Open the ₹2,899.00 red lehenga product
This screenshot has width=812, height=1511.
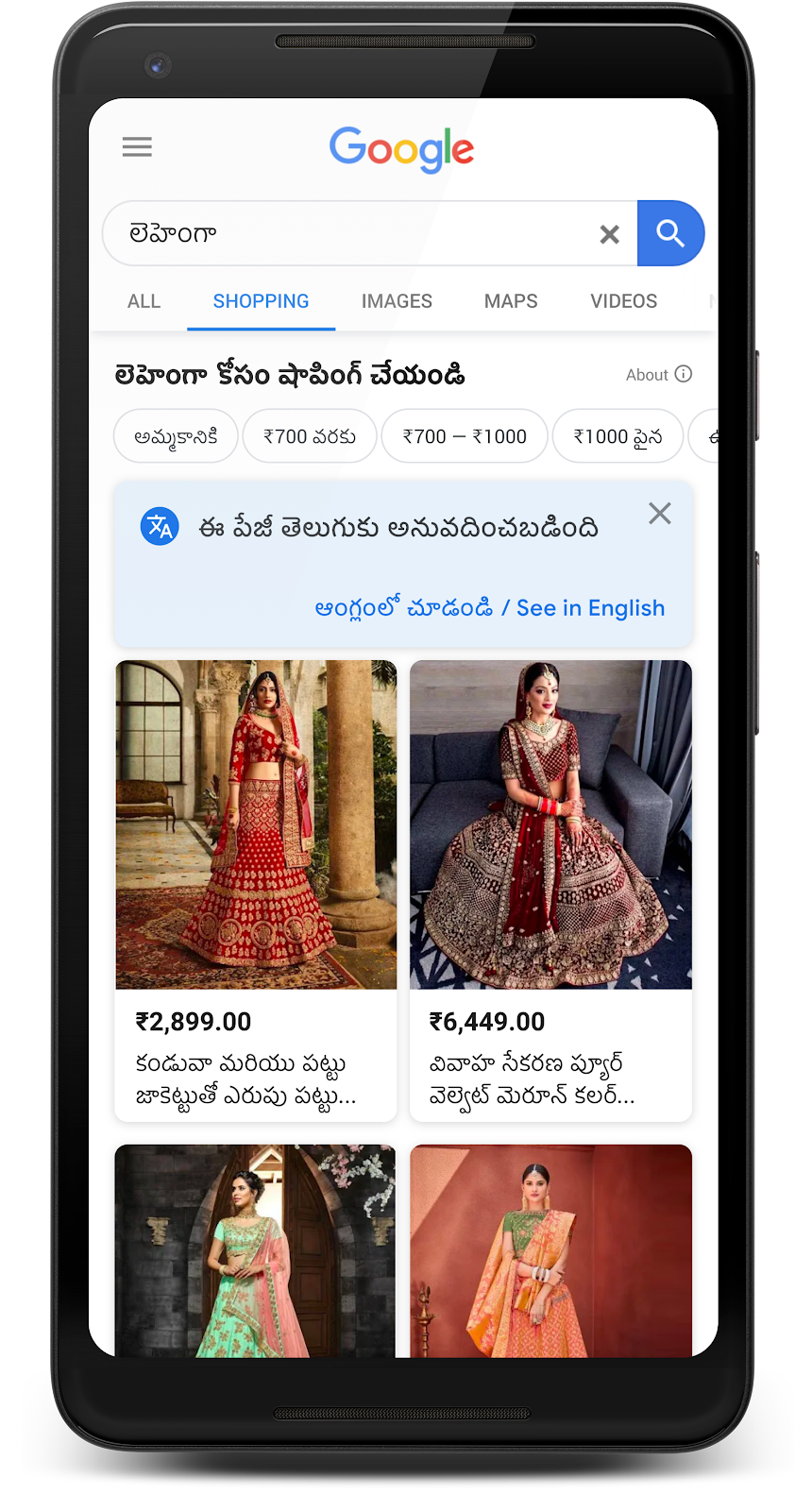pos(256,888)
